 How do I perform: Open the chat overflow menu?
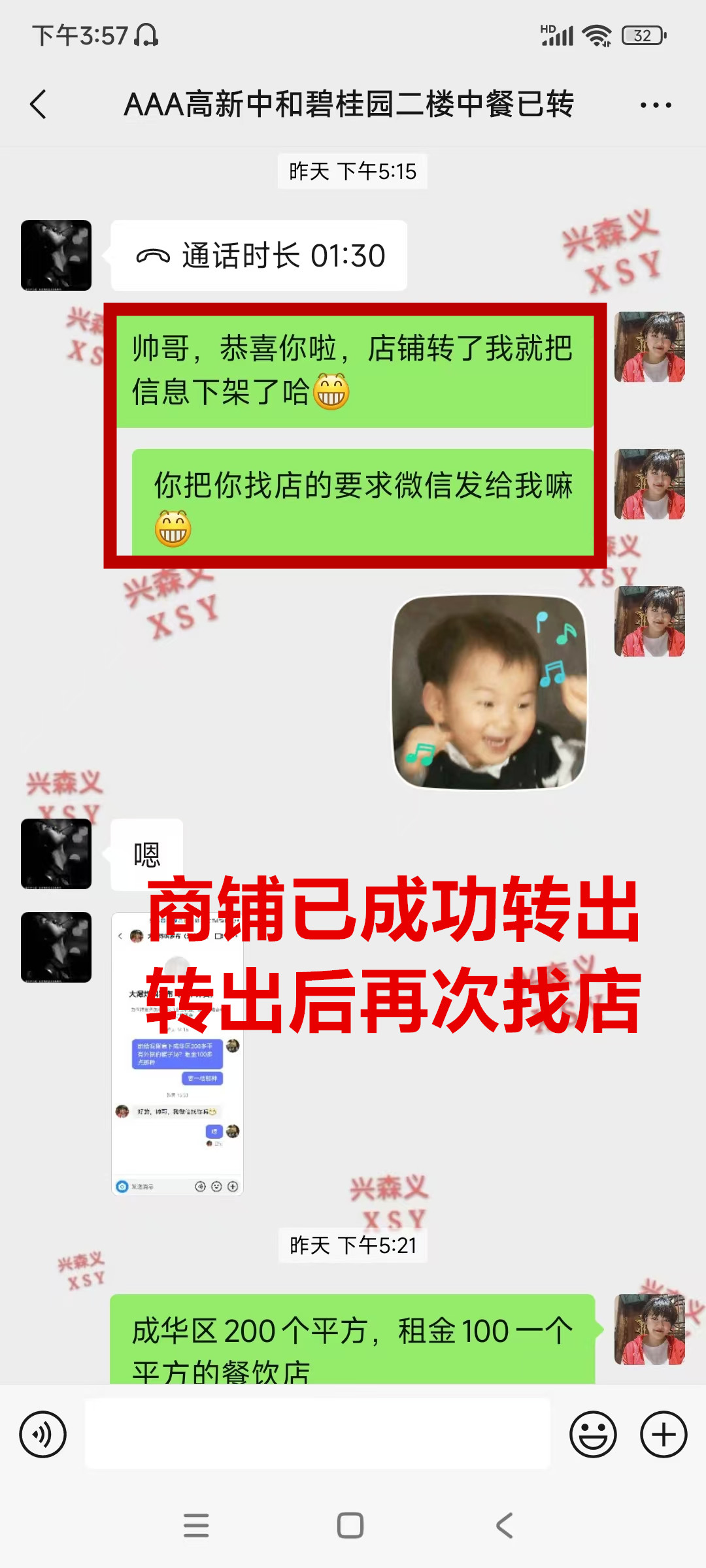coord(656,105)
